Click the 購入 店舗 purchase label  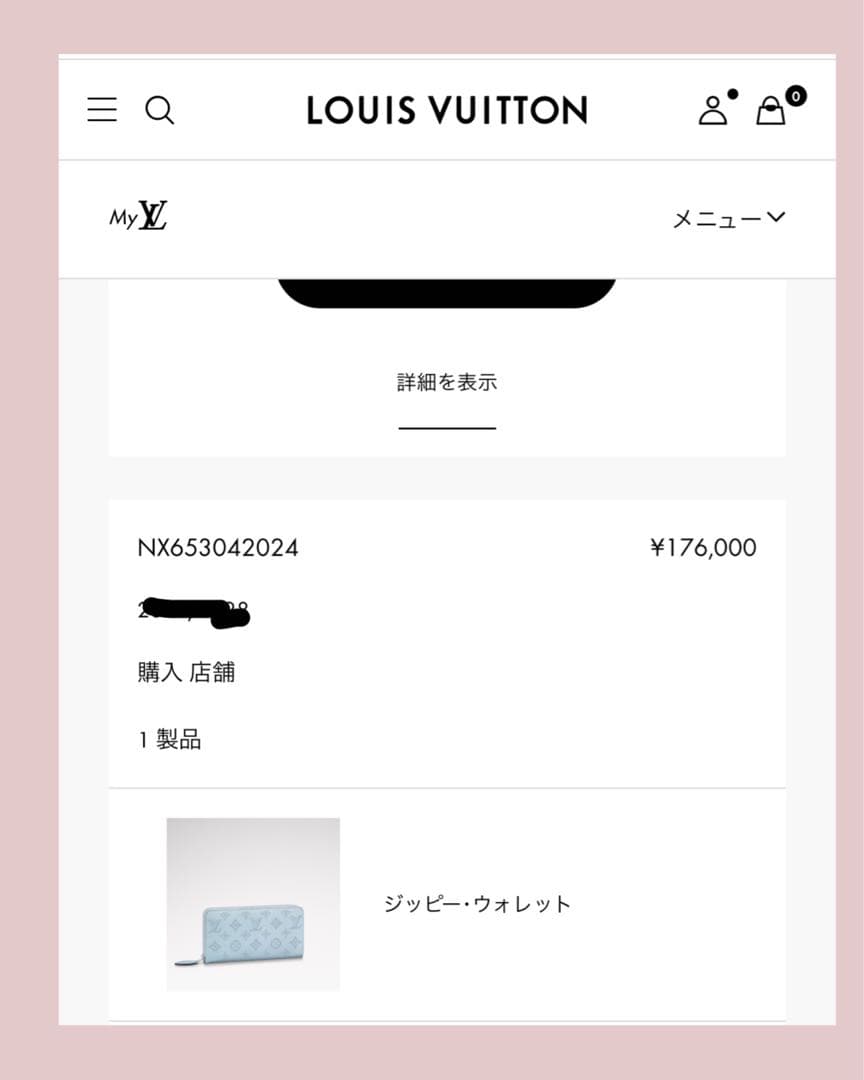tap(185, 673)
